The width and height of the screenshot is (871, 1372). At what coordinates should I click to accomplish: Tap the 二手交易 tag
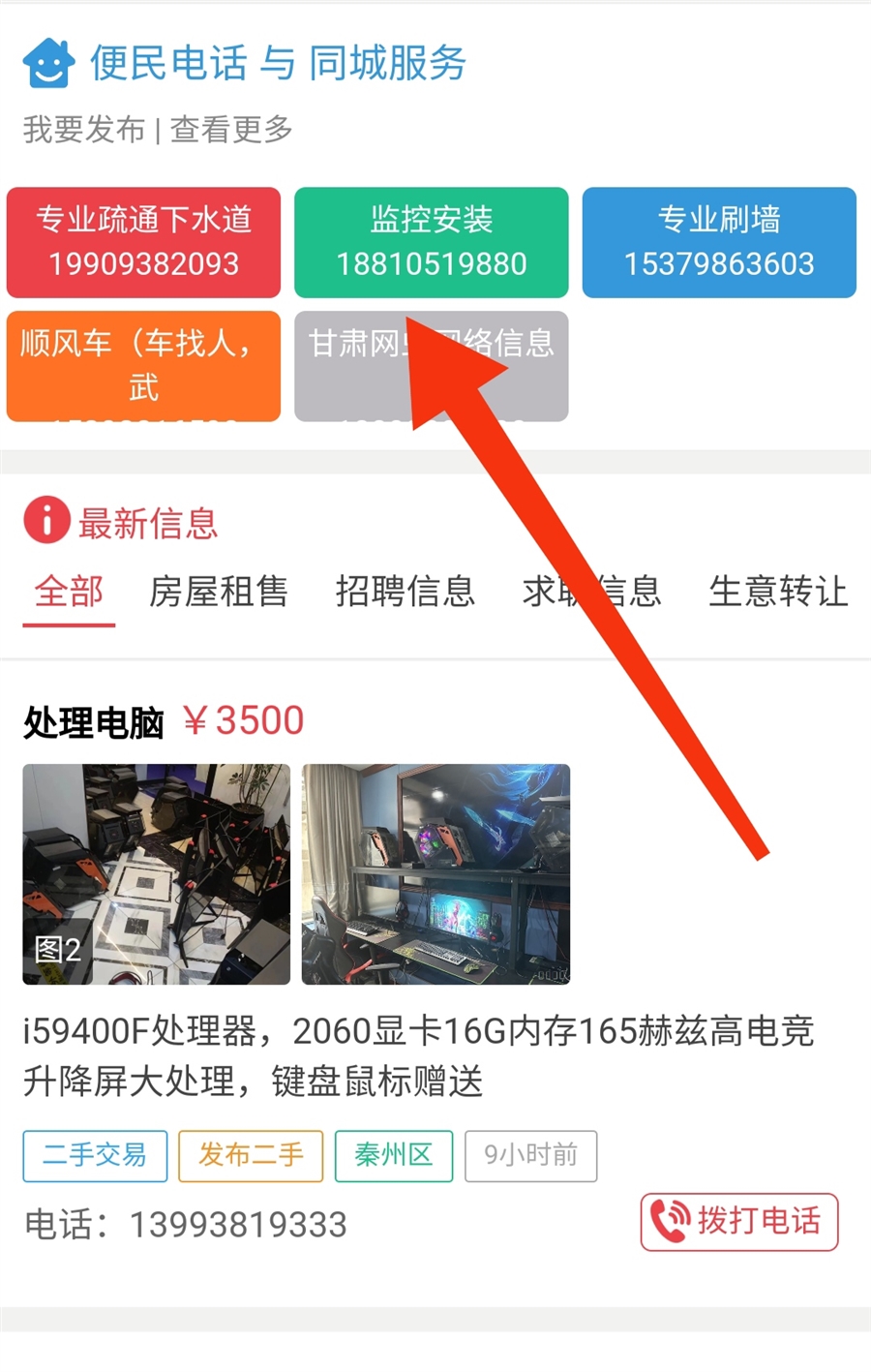pyautogui.click(x=95, y=1155)
